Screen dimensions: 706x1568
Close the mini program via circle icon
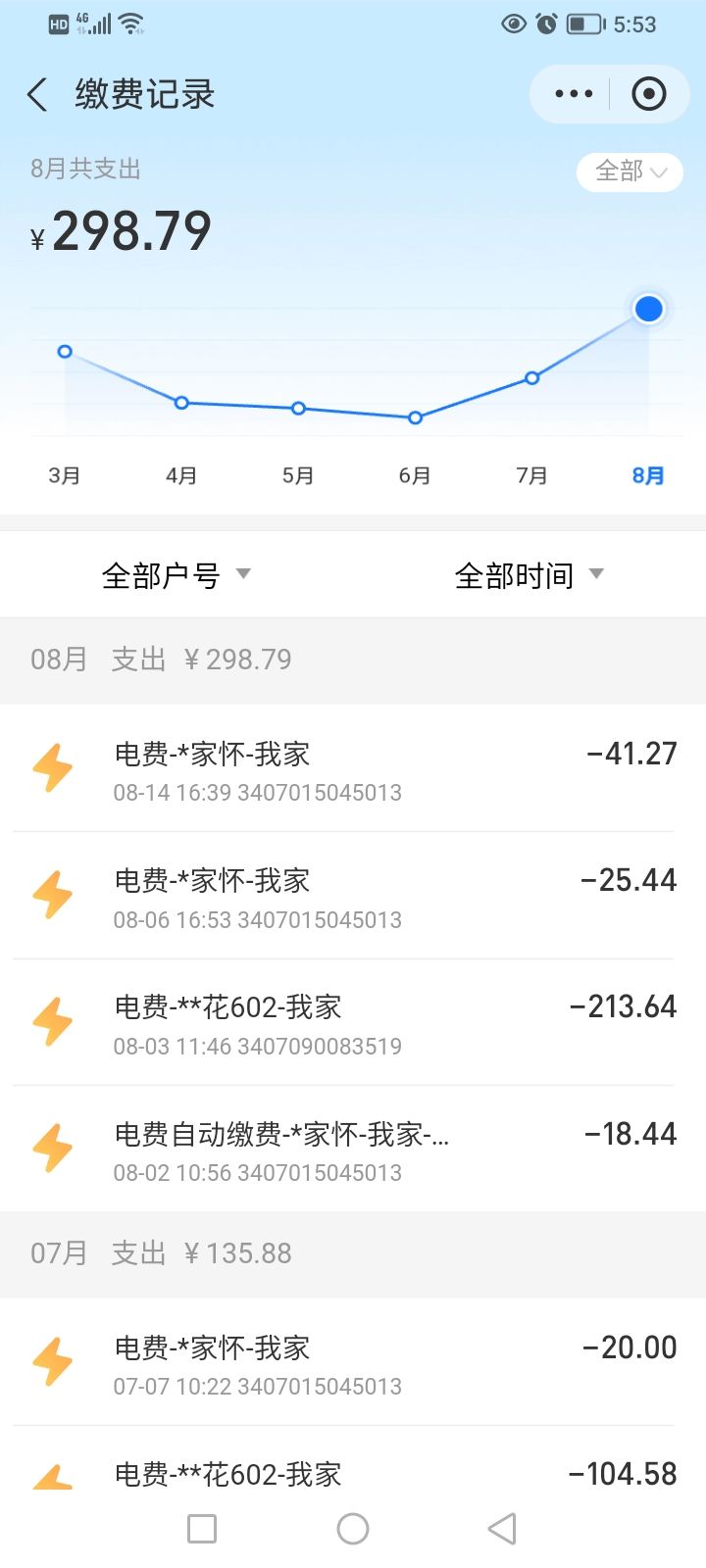click(x=648, y=94)
